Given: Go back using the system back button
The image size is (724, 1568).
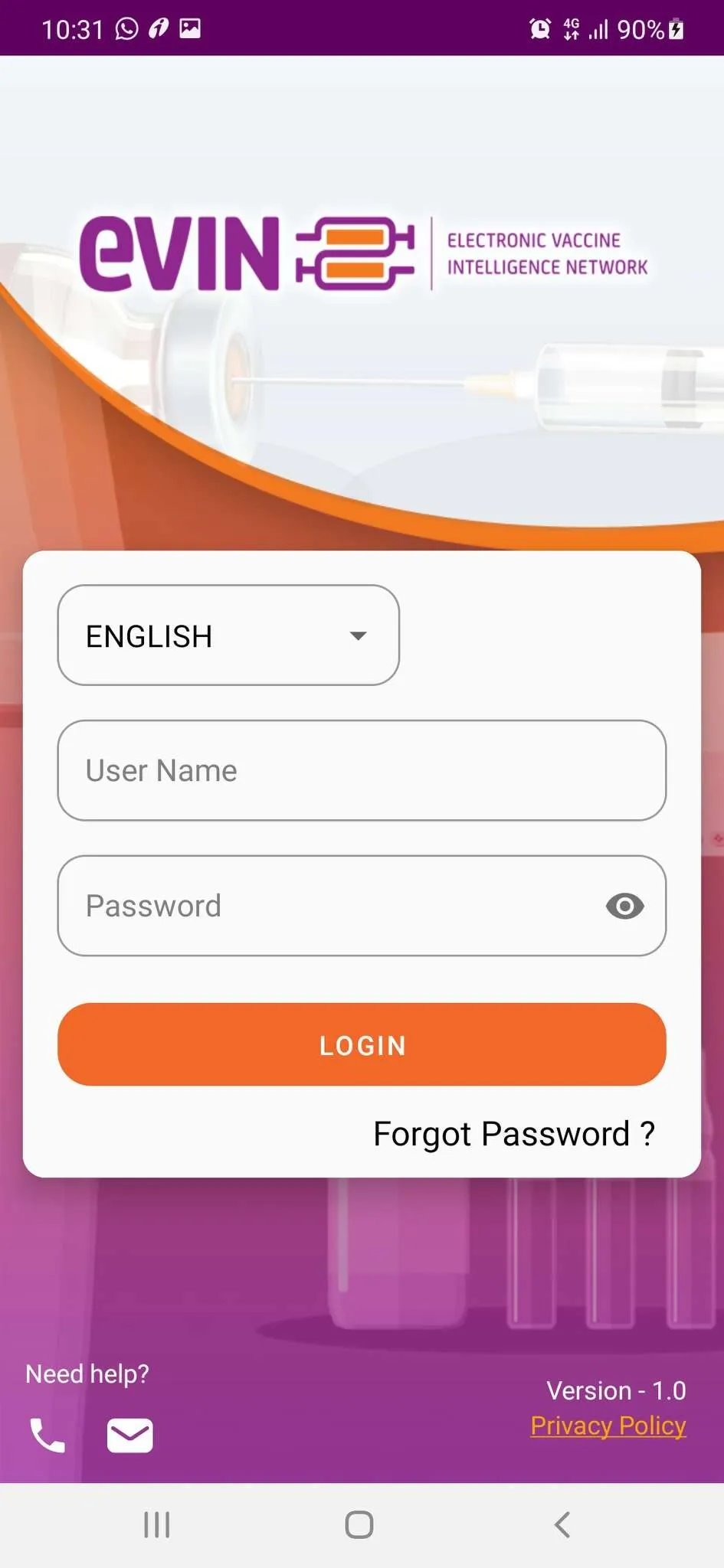Looking at the screenshot, I should [x=562, y=1524].
